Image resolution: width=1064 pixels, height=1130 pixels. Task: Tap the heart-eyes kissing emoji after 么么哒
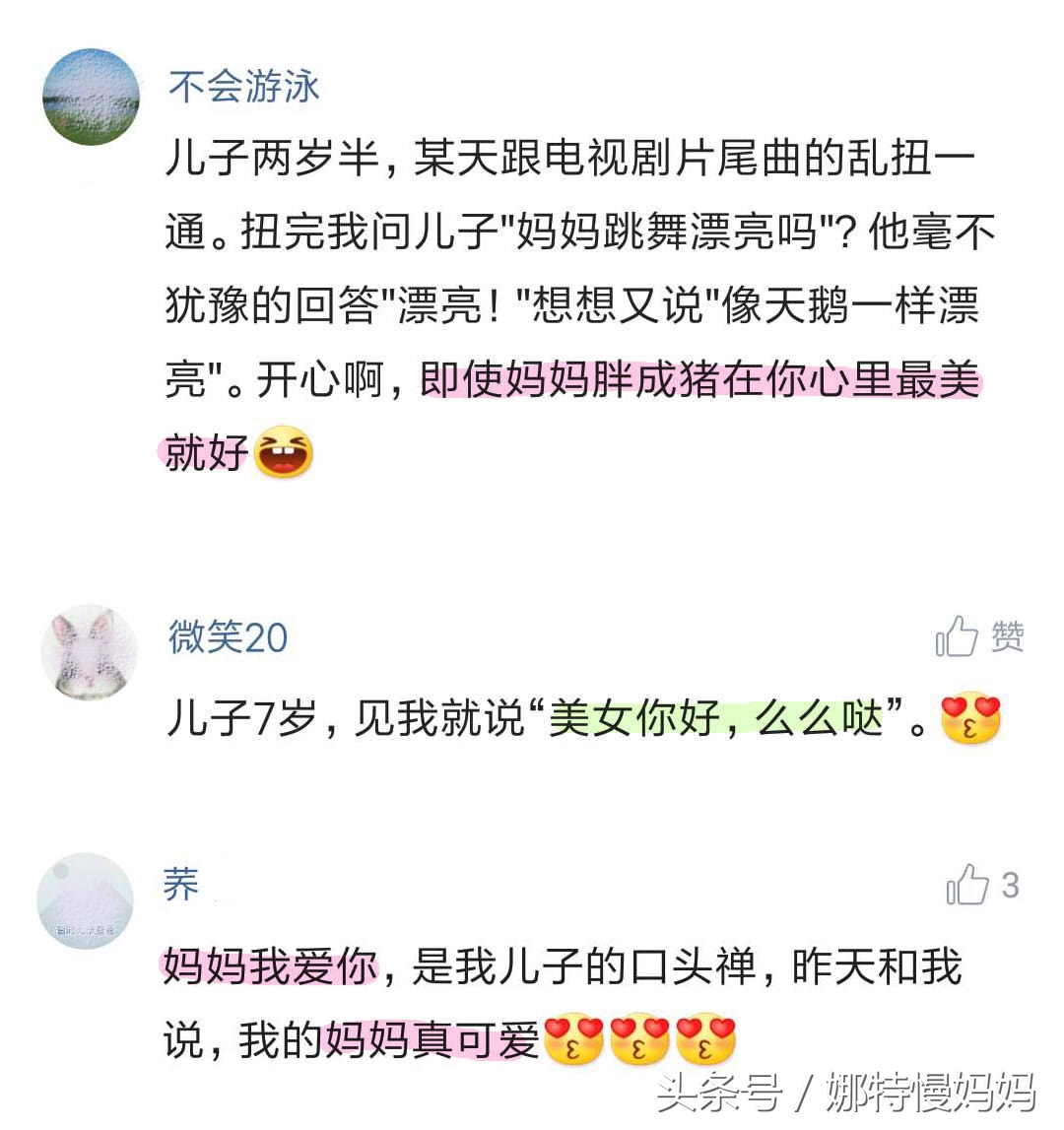(969, 721)
